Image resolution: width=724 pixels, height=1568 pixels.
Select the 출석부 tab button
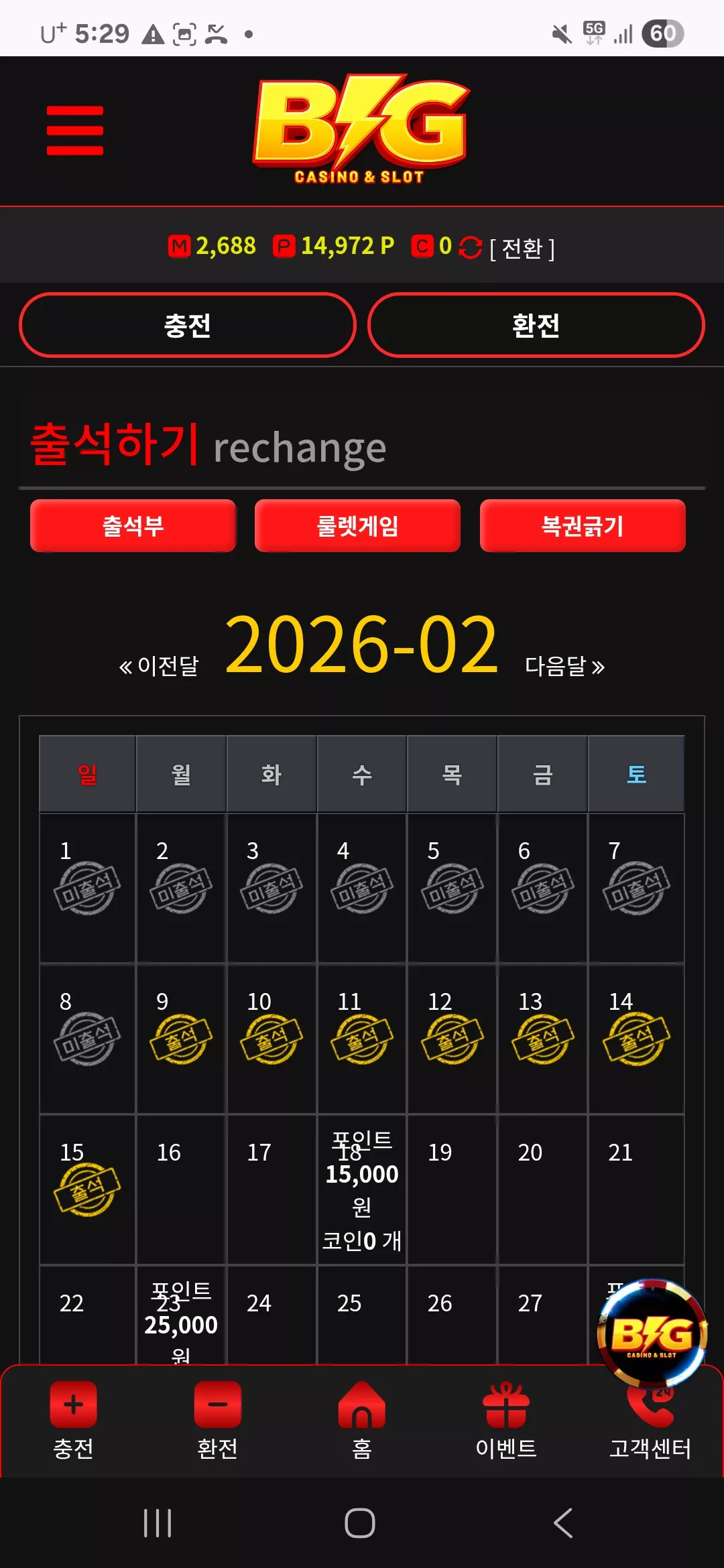click(133, 526)
